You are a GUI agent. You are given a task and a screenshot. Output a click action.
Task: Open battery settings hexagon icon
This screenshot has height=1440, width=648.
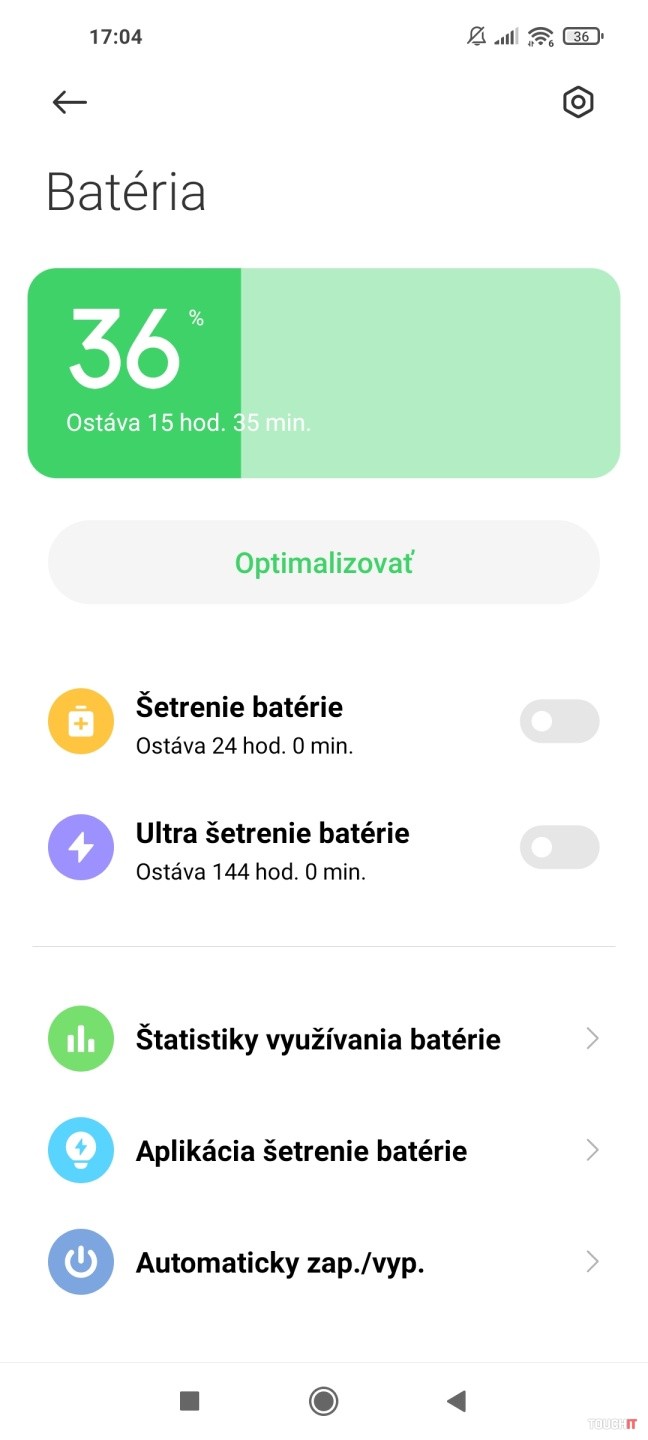pos(578,102)
